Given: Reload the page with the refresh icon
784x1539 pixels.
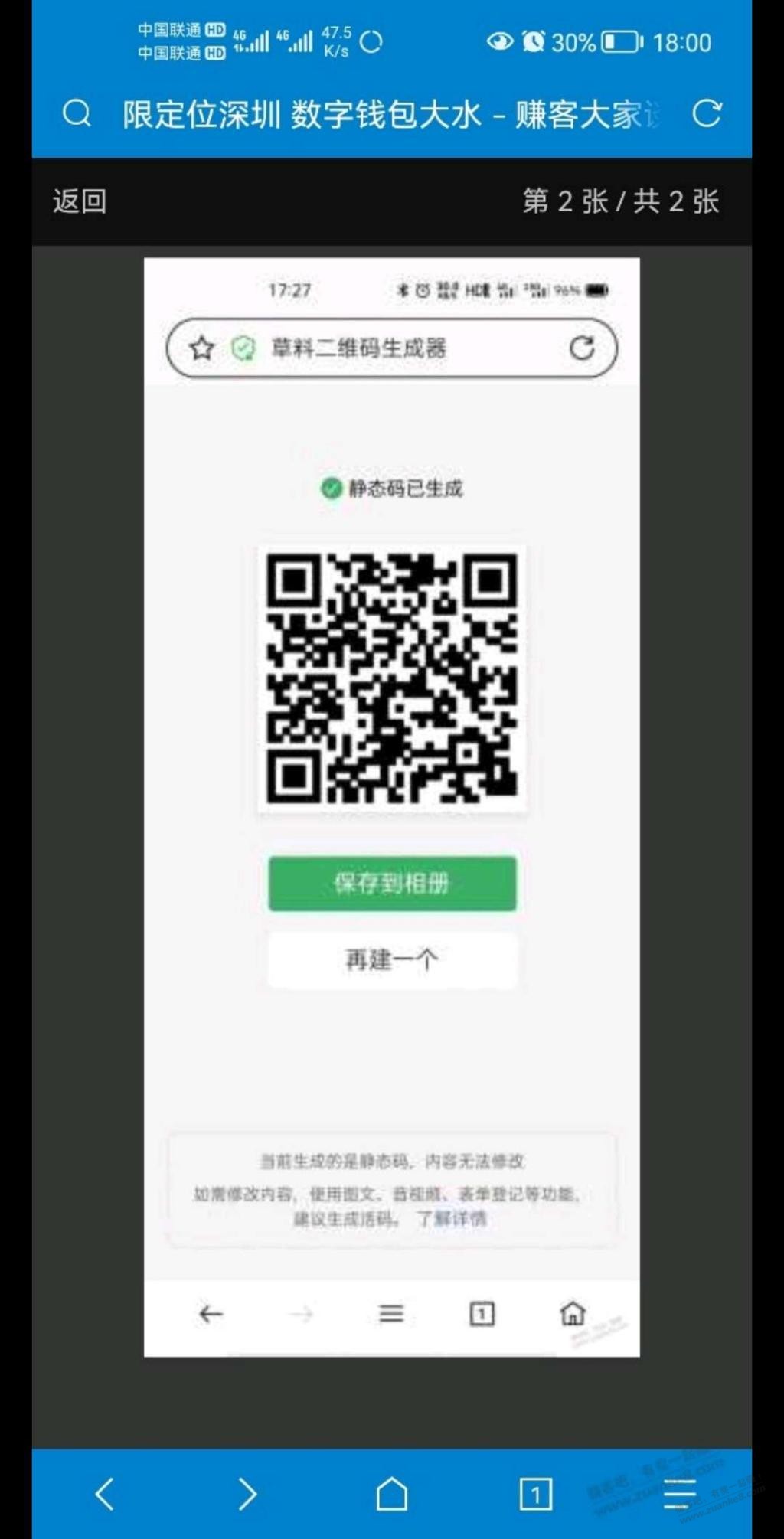Looking at the screenshot, I should tap(706, 114).
